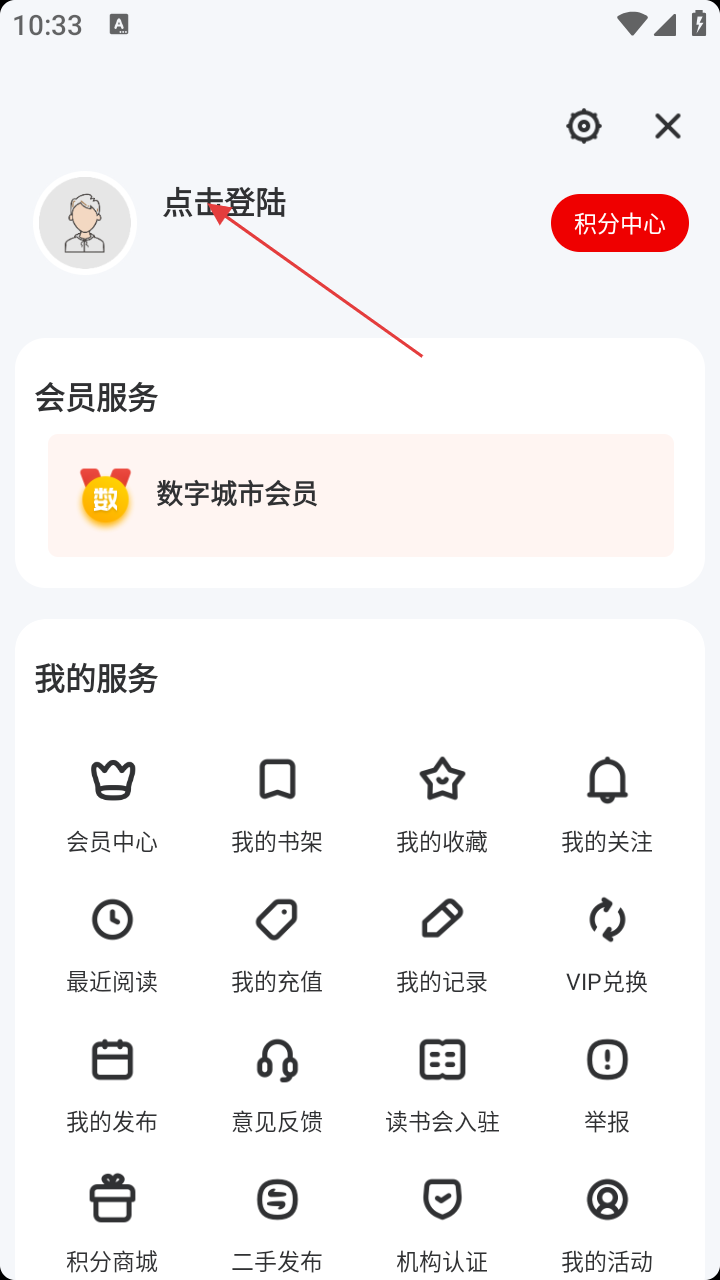Go to 会员中心

click(x=112, y=803)
